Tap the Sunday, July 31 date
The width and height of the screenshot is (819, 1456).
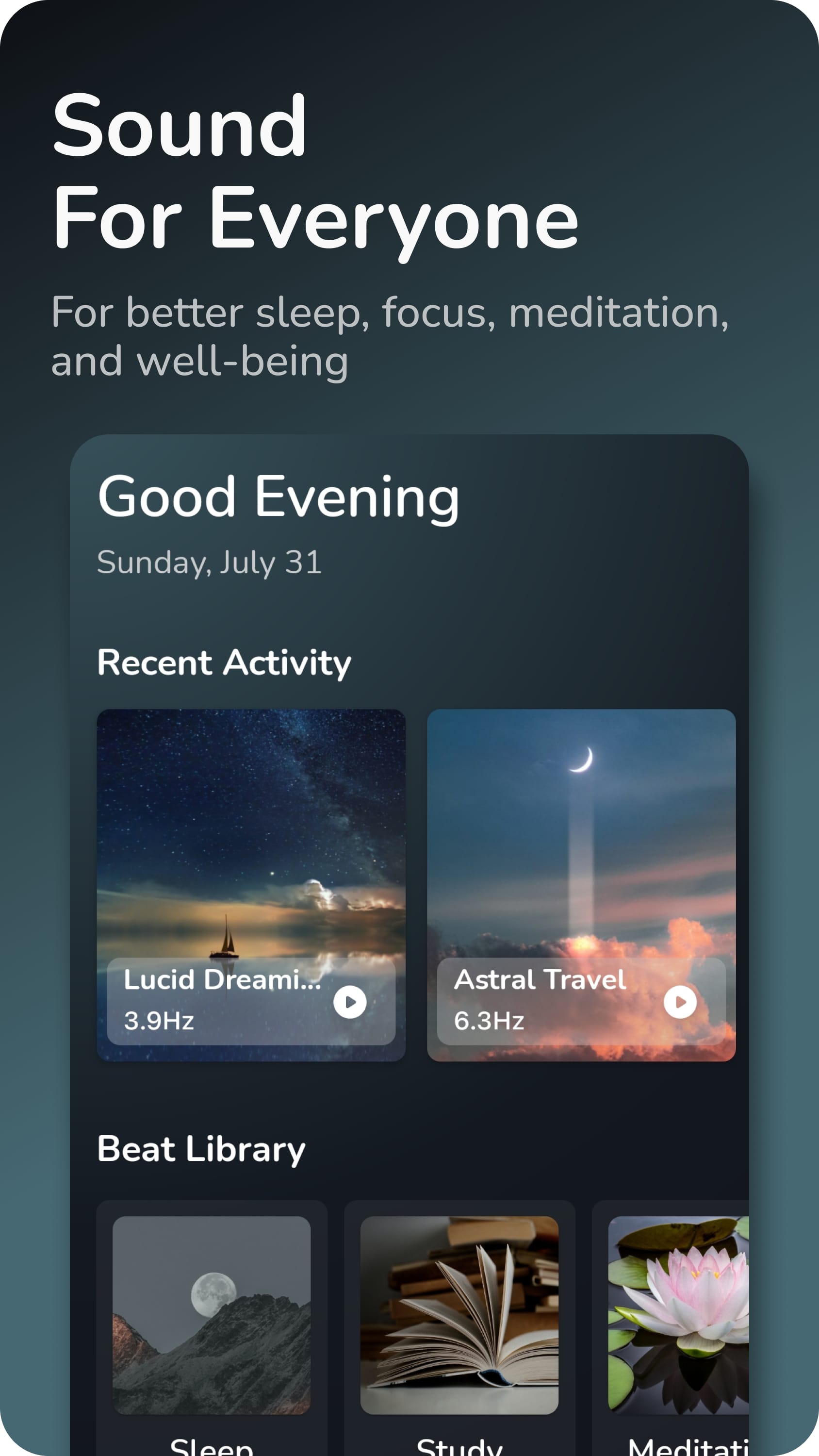210,561
